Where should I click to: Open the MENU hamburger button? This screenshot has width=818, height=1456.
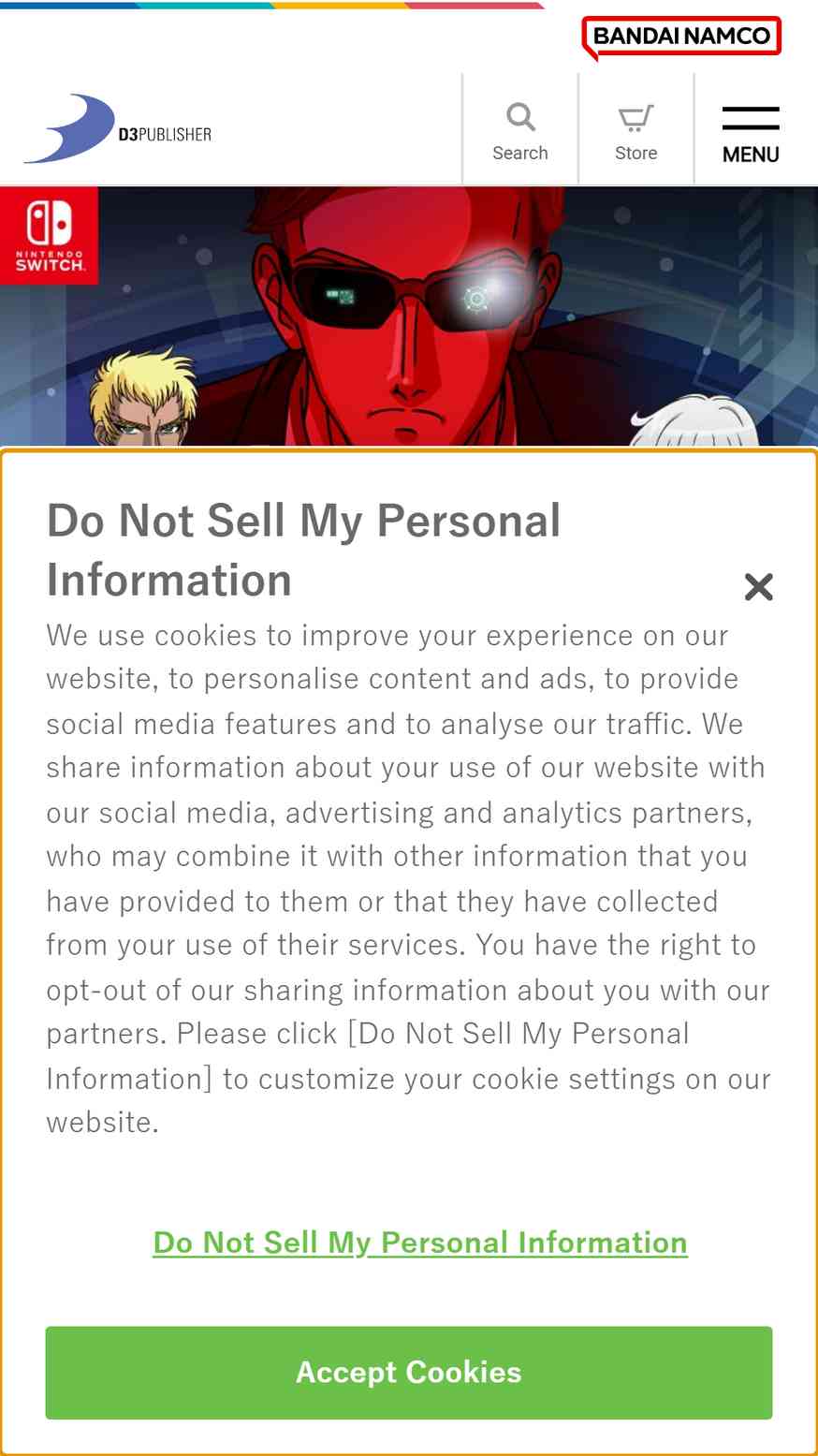point(751,132)
